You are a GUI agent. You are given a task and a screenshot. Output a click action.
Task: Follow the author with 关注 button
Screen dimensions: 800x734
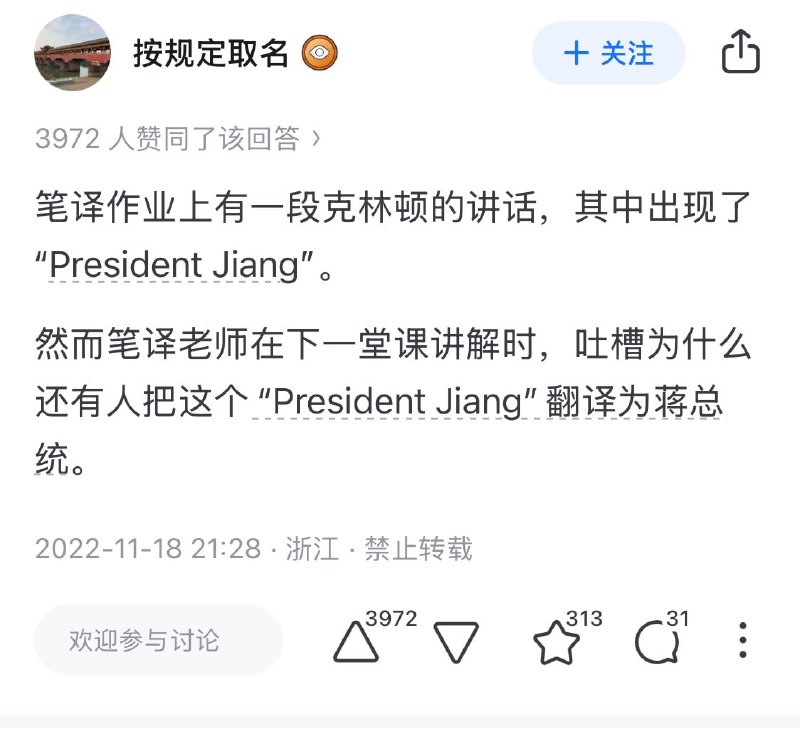click(x=608, y=53)
